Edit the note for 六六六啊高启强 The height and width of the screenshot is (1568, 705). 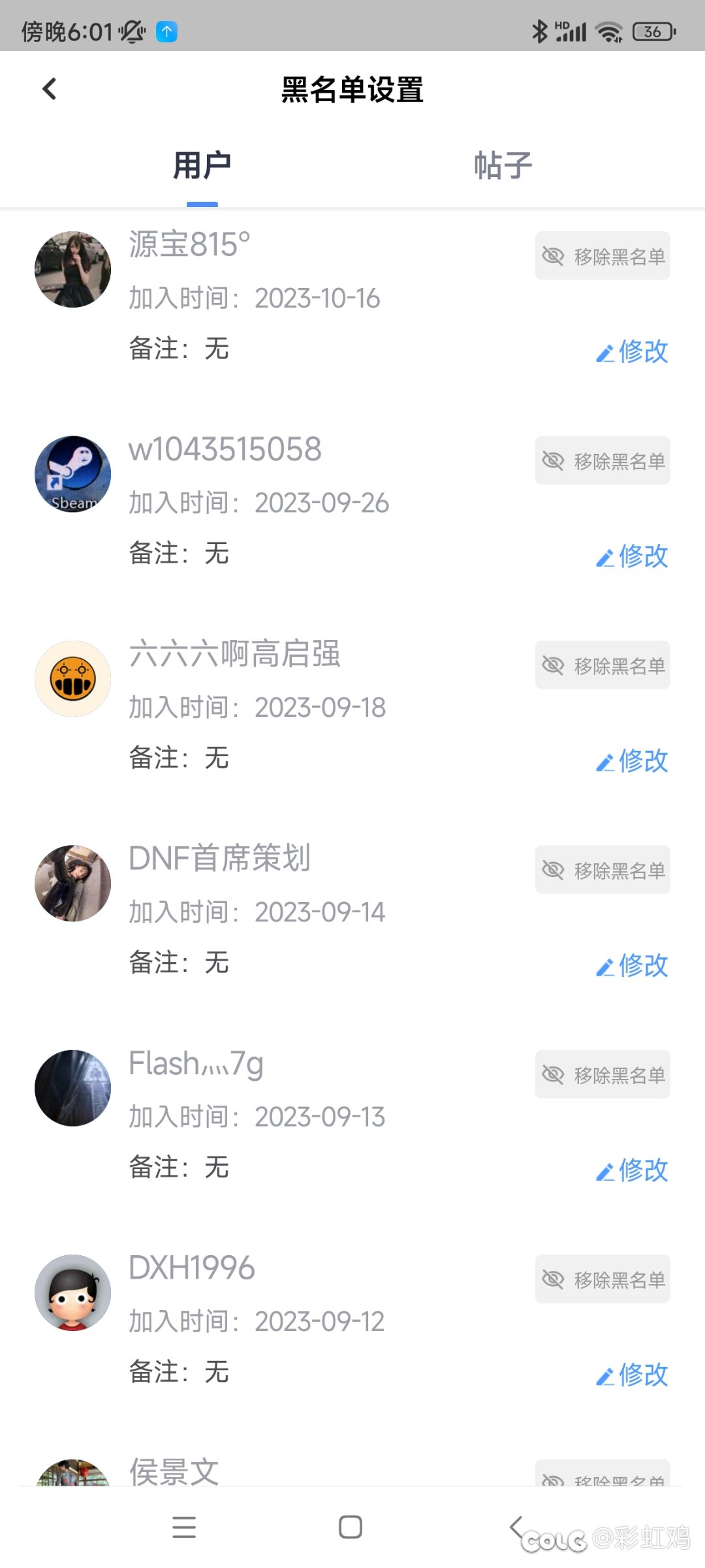pyautogui.click(x=632, y=761)
